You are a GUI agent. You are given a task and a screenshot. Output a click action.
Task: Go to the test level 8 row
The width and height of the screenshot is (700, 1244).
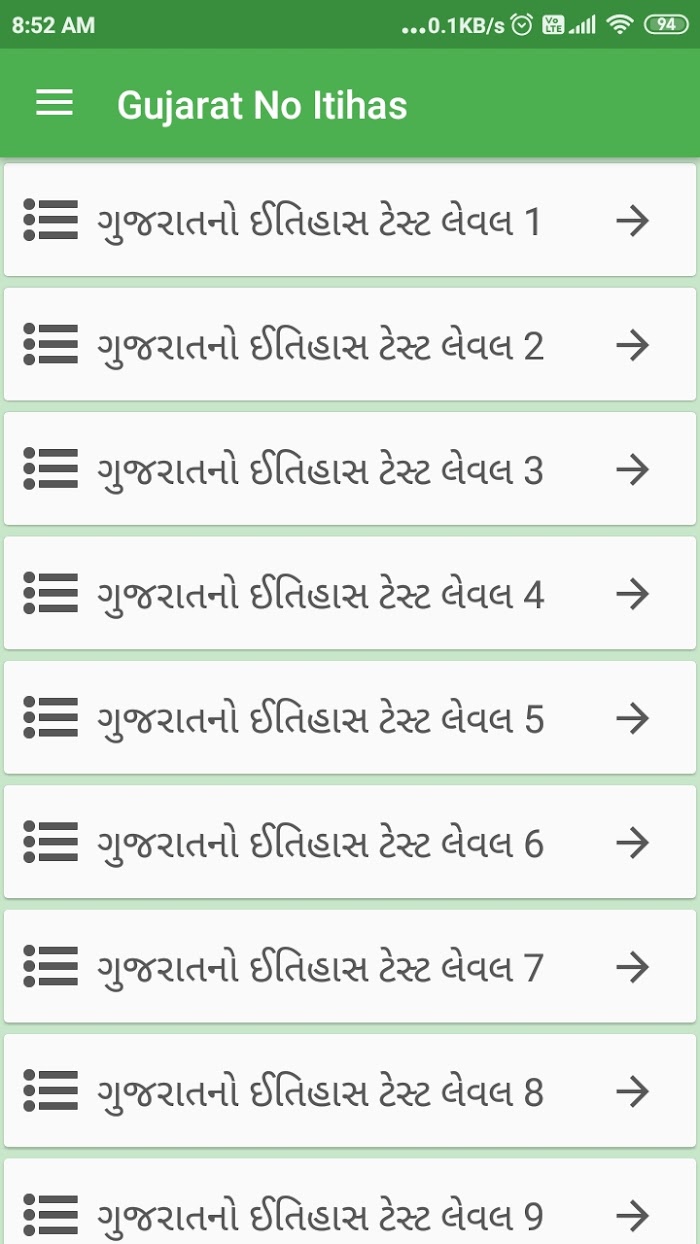tap(350, 1092)
